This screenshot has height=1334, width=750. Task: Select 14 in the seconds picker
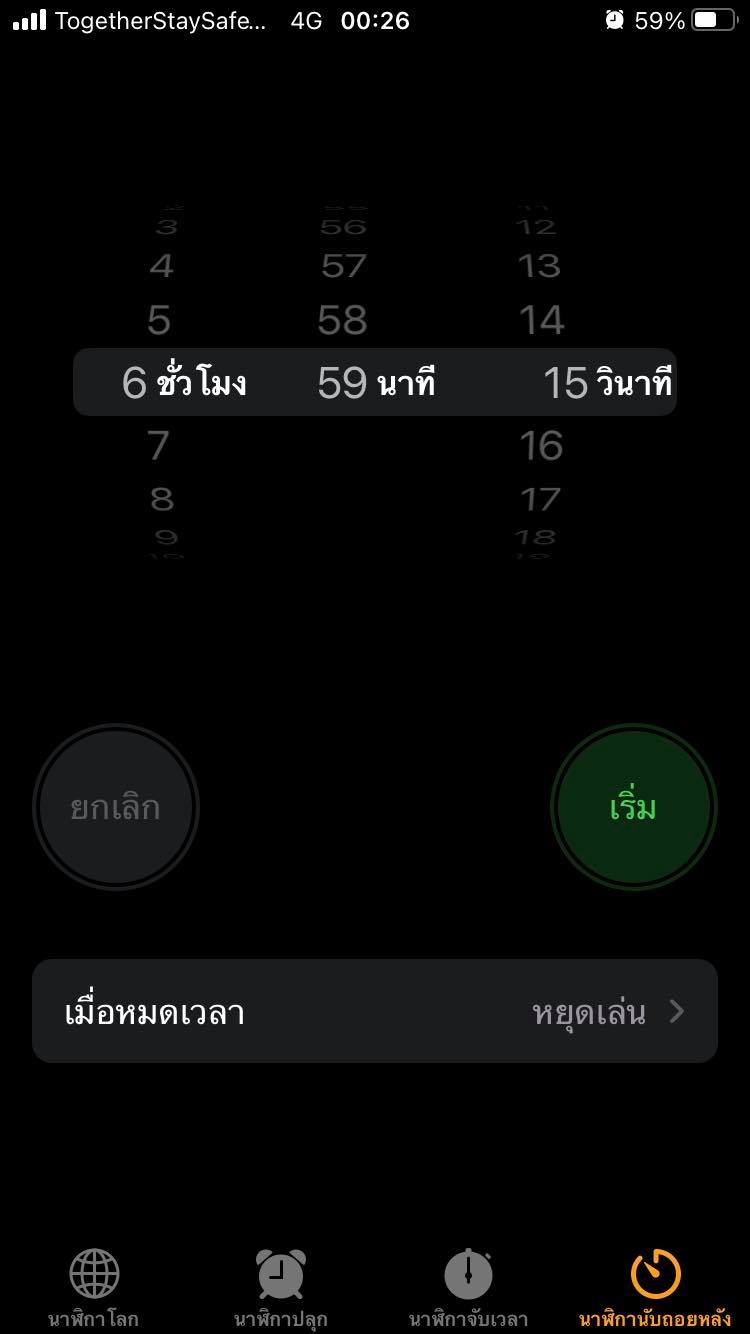pyautogui.click(x=541, y=320)
